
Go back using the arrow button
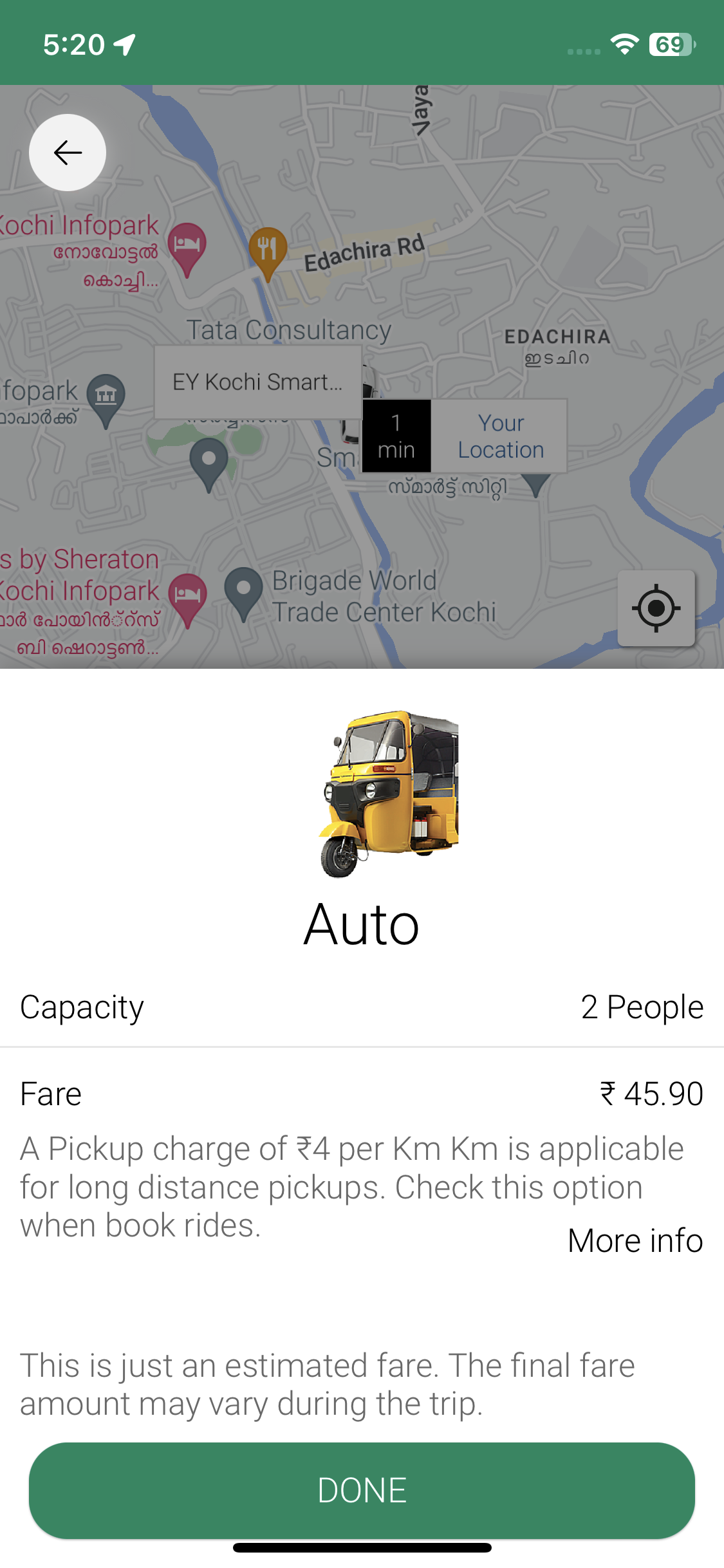coord(68,153)
